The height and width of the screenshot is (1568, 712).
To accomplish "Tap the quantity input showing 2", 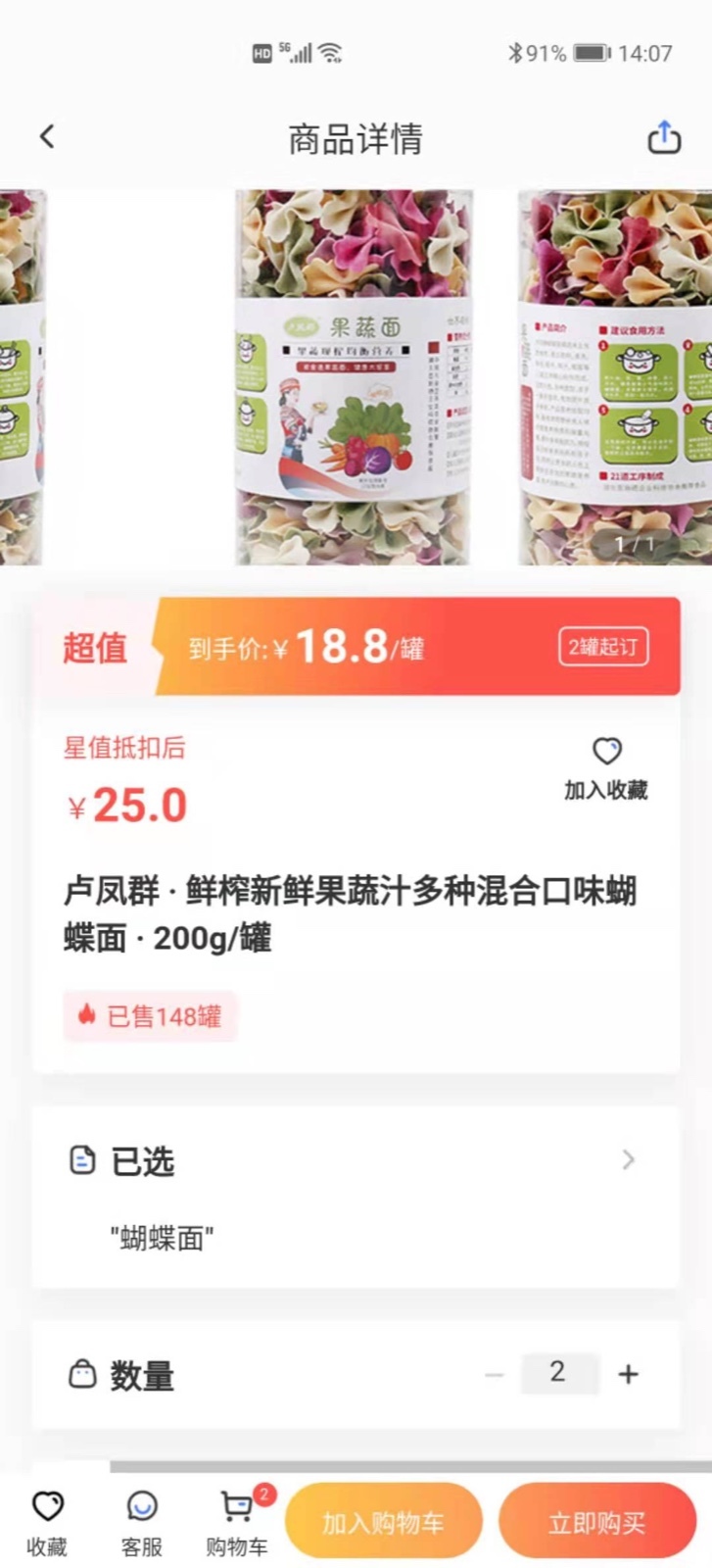I will [559, 1373].
